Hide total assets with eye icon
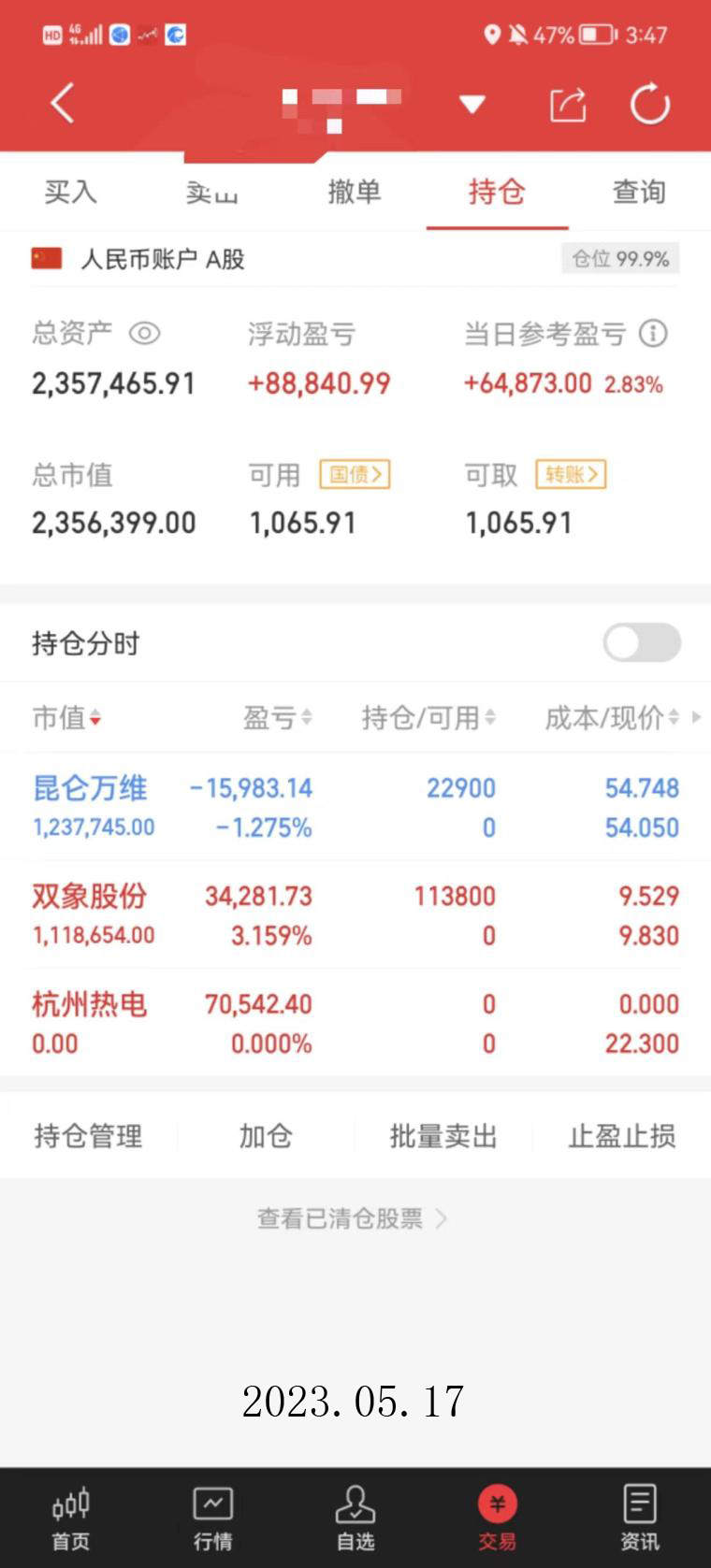The image size is (711, 1568). pos(145,333)
